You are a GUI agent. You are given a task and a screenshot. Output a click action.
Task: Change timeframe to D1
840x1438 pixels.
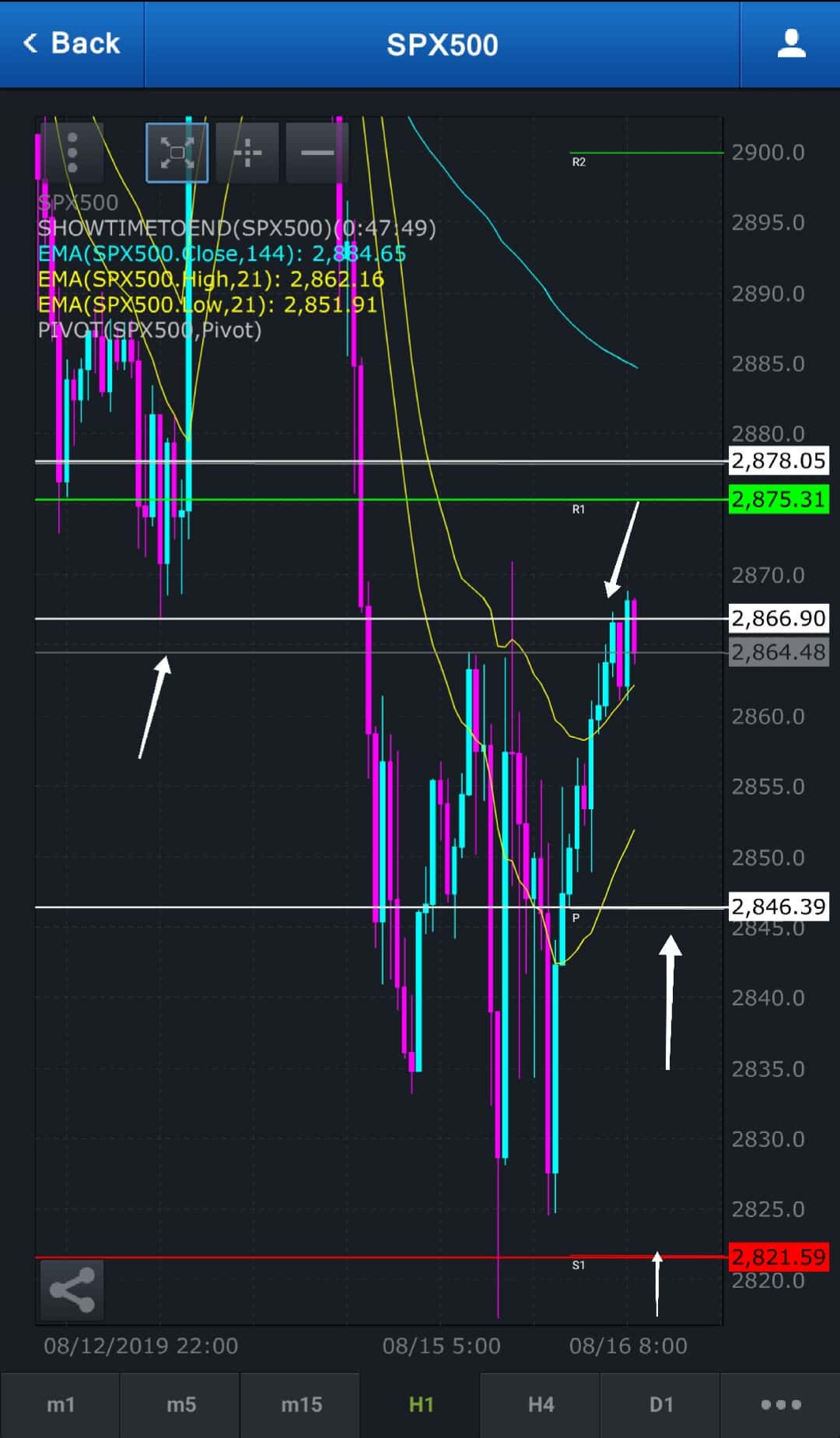click(x=660, y=1405)
